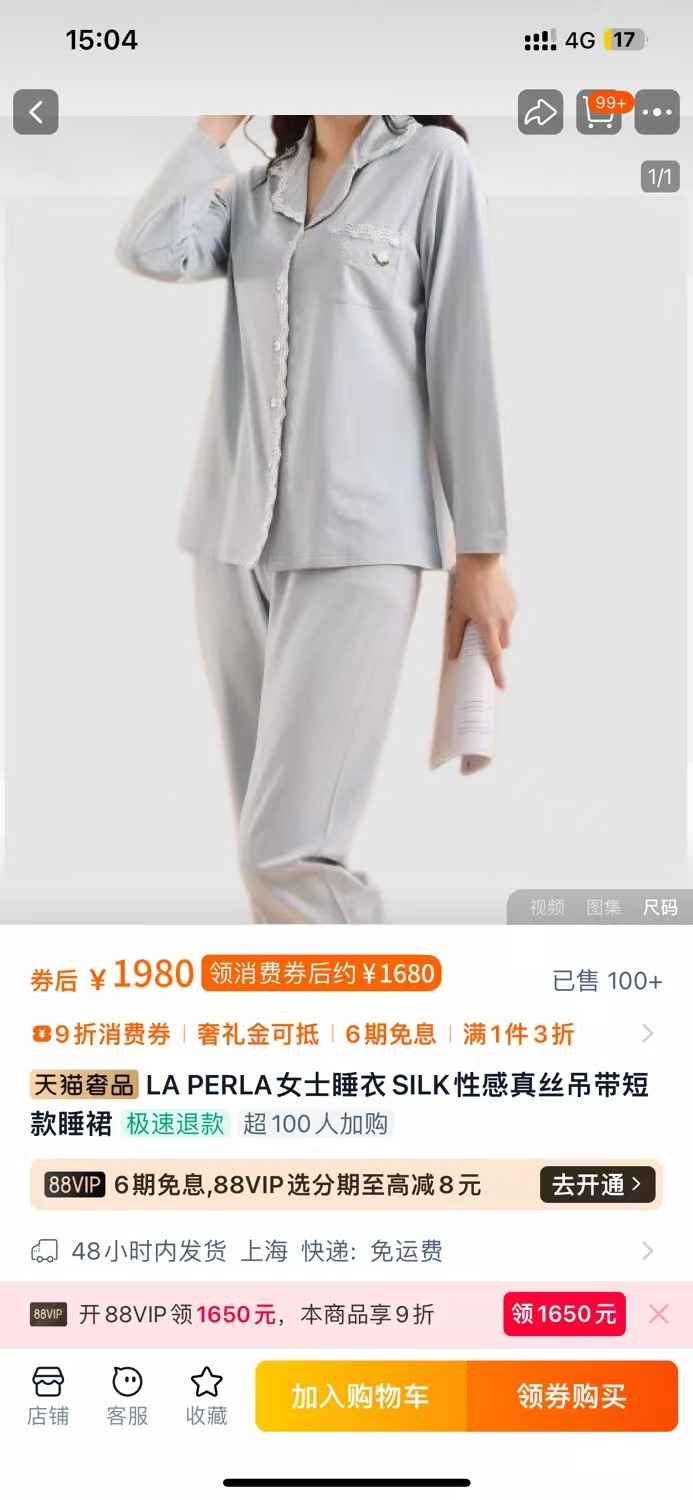Select the 尺码 tab

coord(660,907)
